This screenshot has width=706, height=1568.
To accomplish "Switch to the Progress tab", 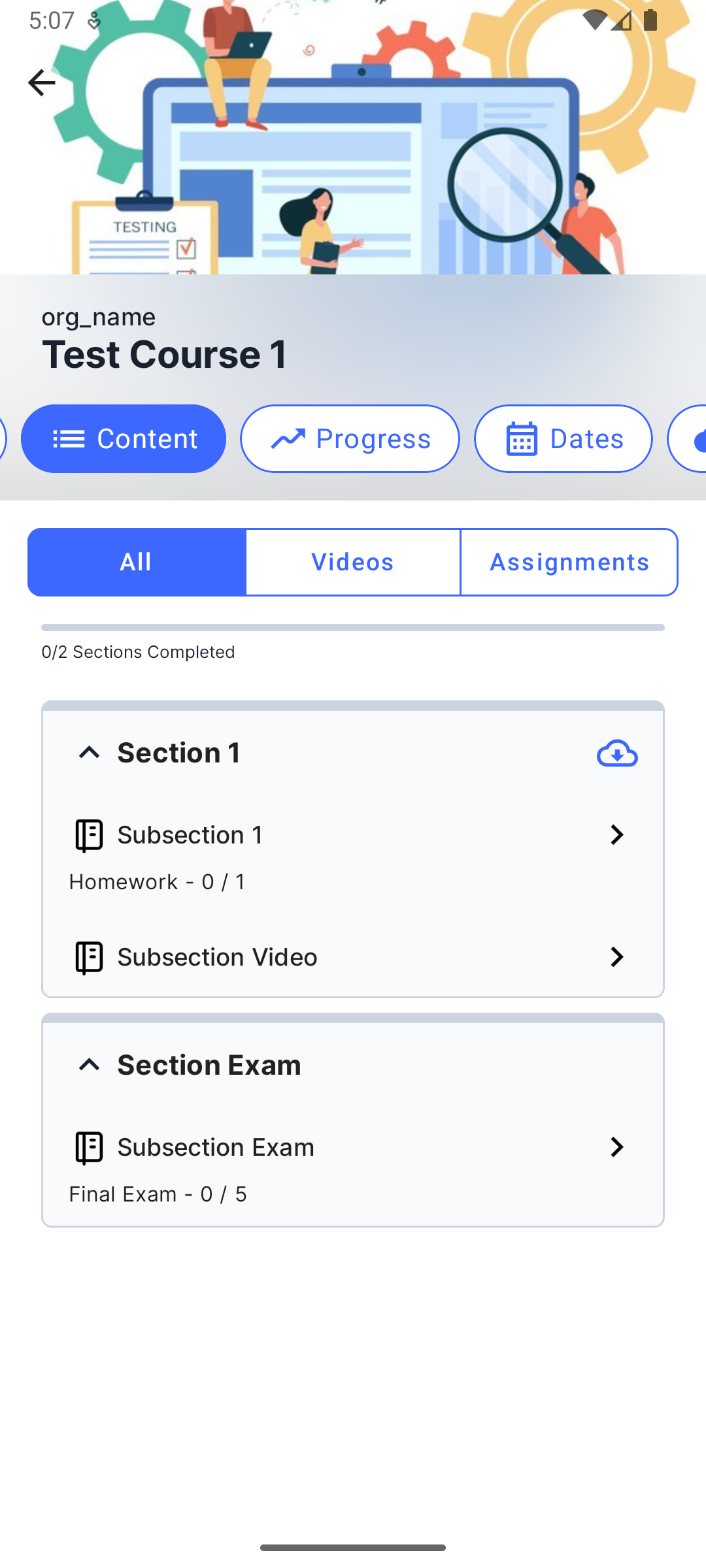I will pyautogui.click(x=350, y=438).
